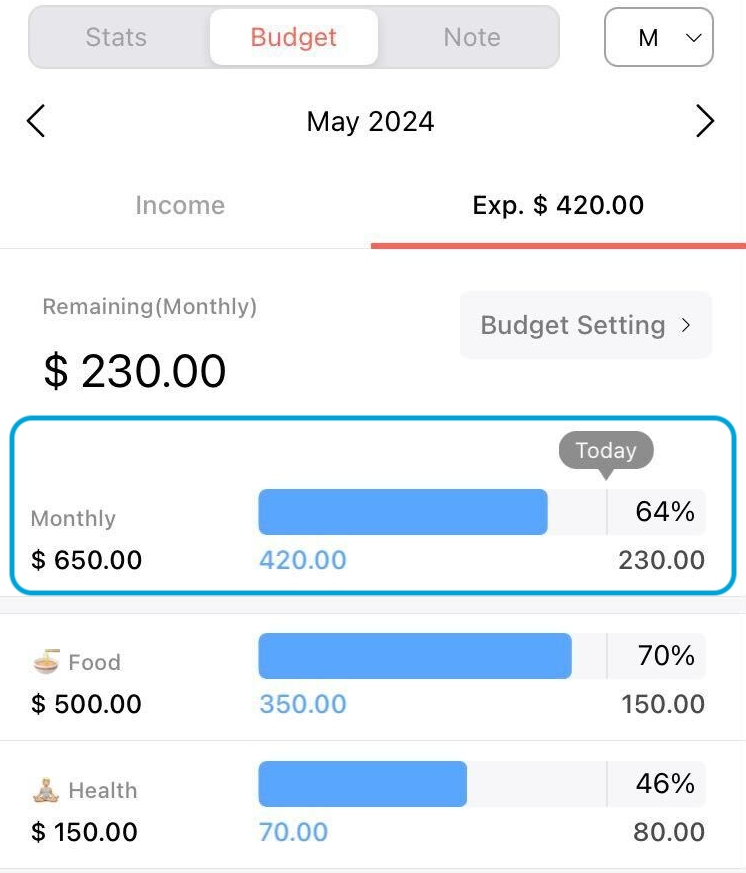Screen dimensions: 746x873
Task: Tap the left arrow to go to April
Action: tap(35, 121)
